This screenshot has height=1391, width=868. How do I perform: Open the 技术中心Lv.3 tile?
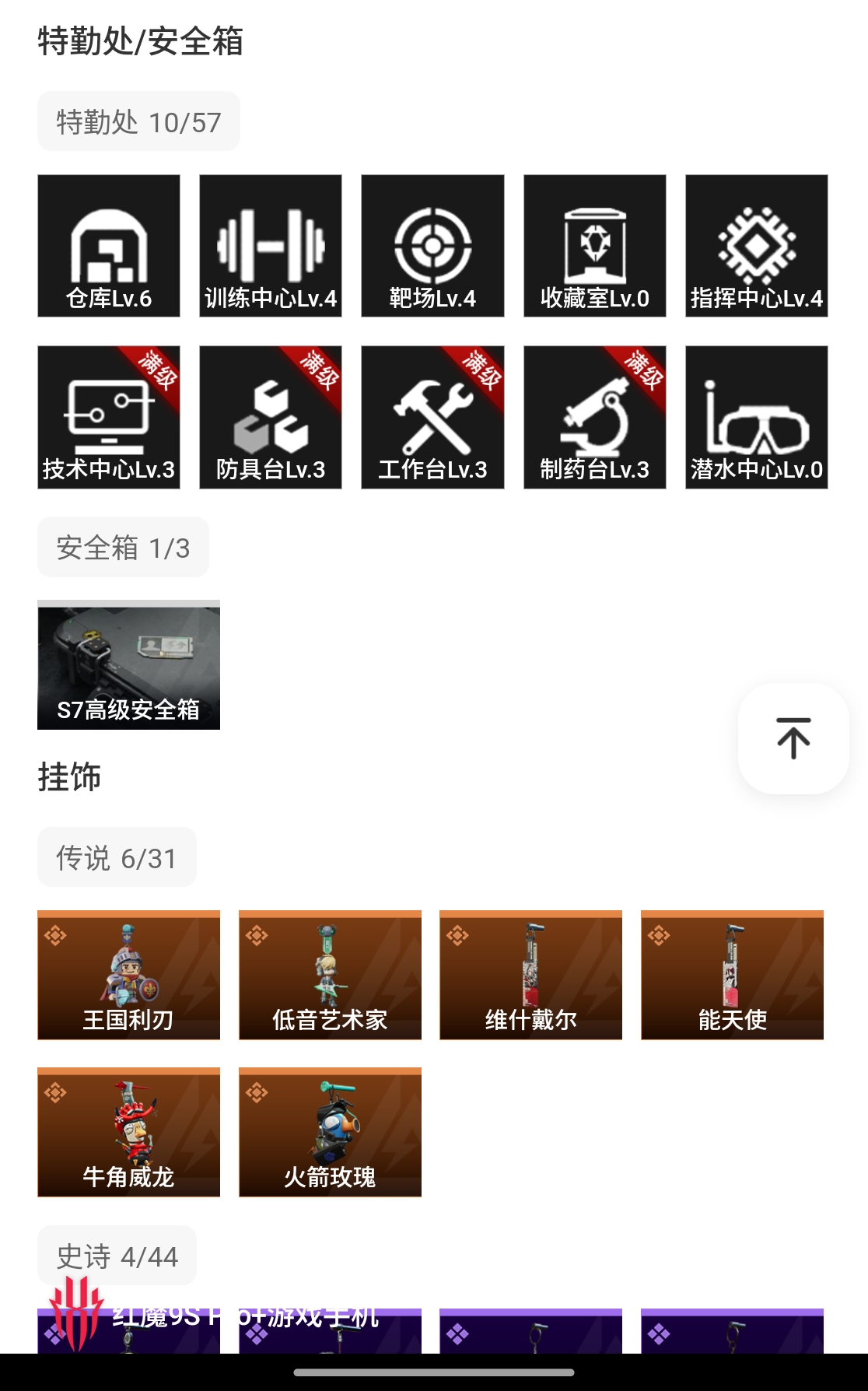click(109, 417)
